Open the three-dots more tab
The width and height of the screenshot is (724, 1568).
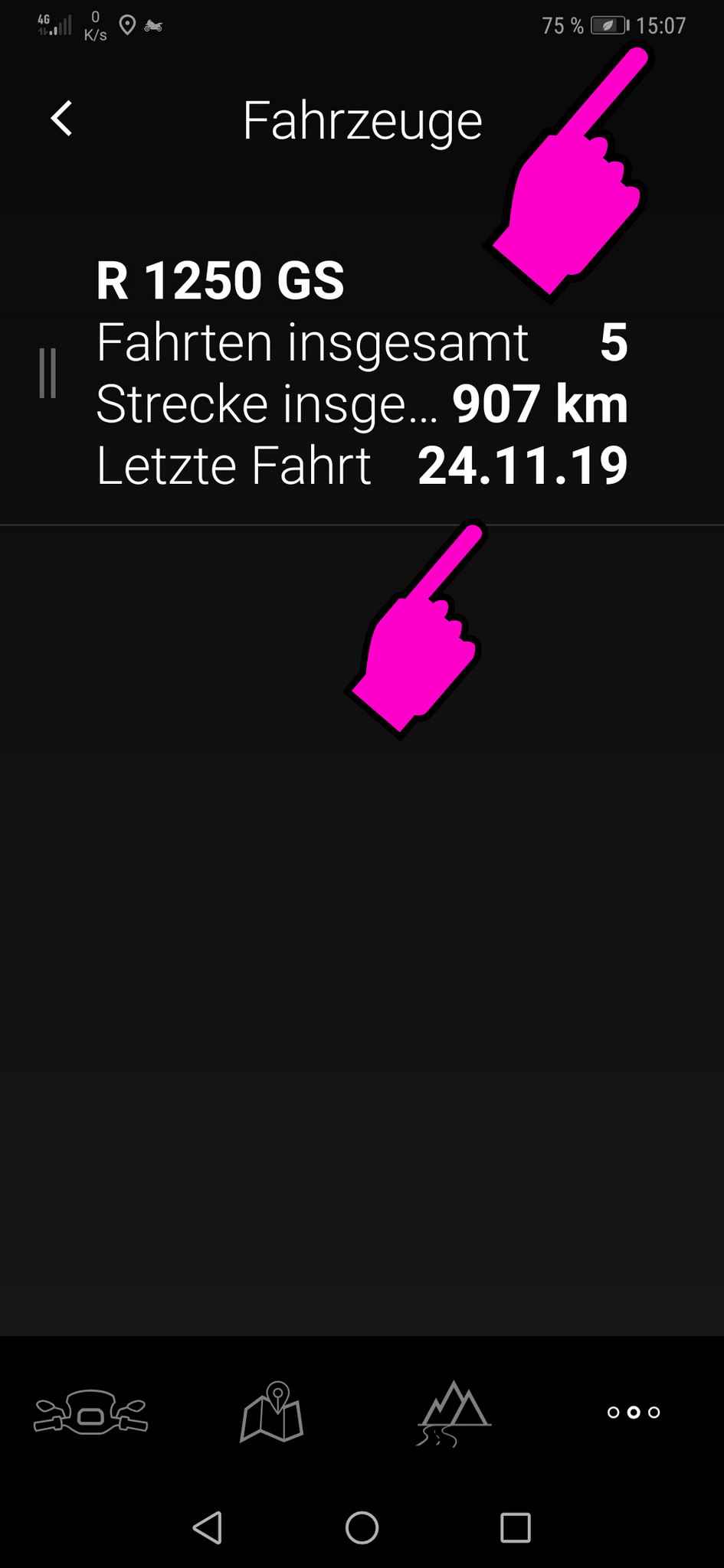(634, 1413)
